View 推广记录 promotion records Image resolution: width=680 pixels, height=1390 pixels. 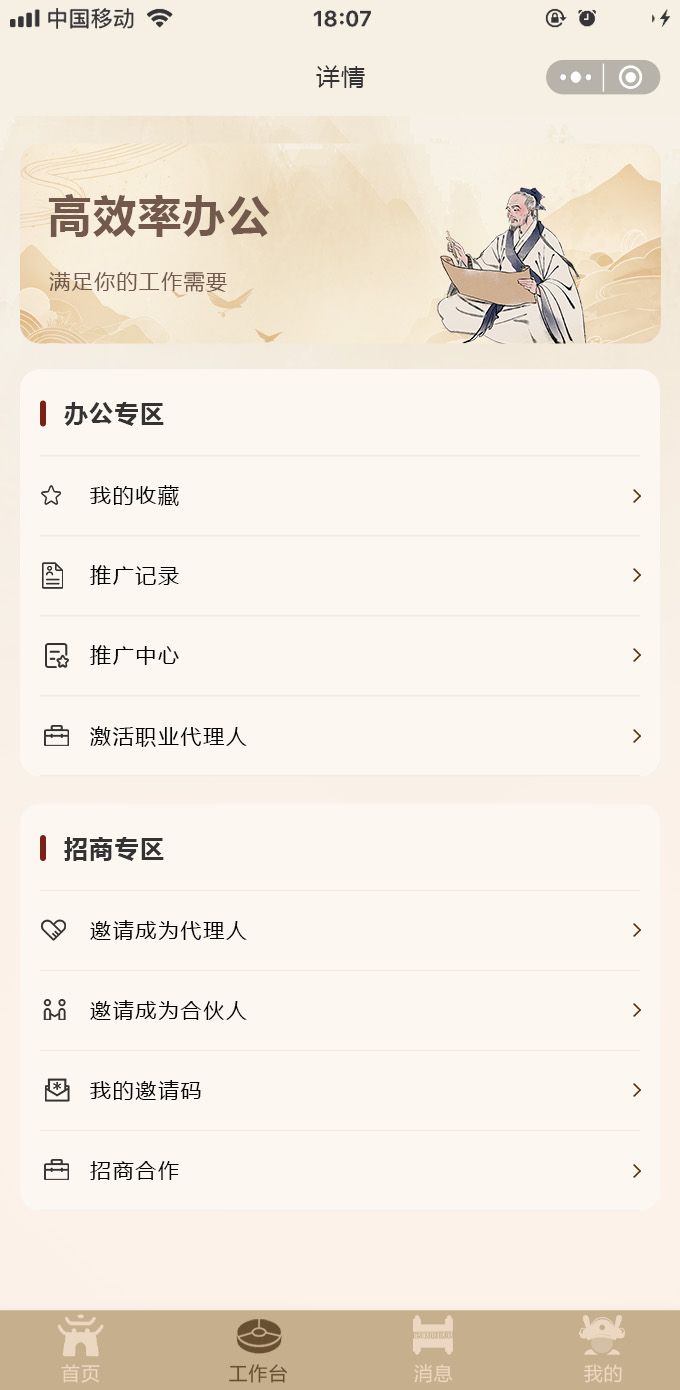click(x=340, y=576)
